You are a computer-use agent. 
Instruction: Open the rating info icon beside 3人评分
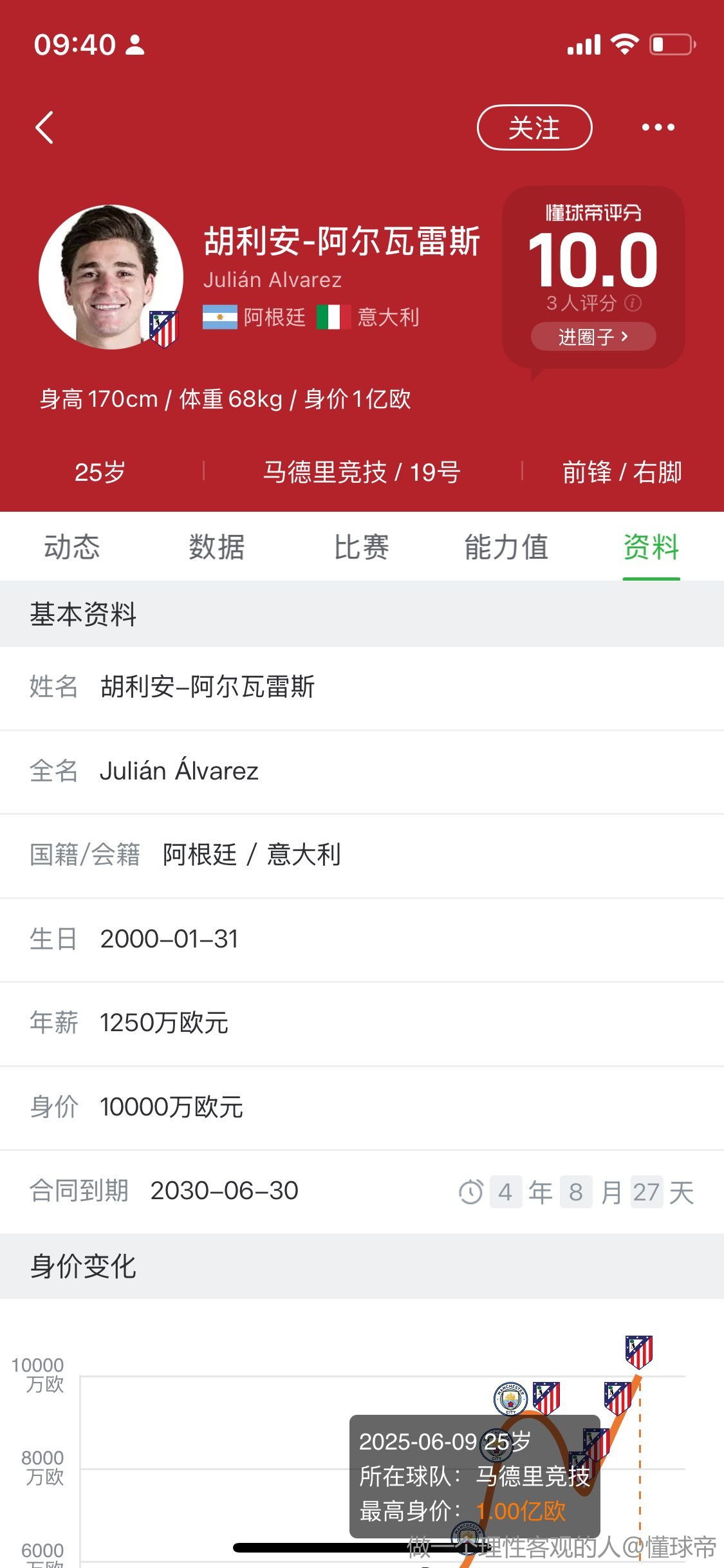633,303
